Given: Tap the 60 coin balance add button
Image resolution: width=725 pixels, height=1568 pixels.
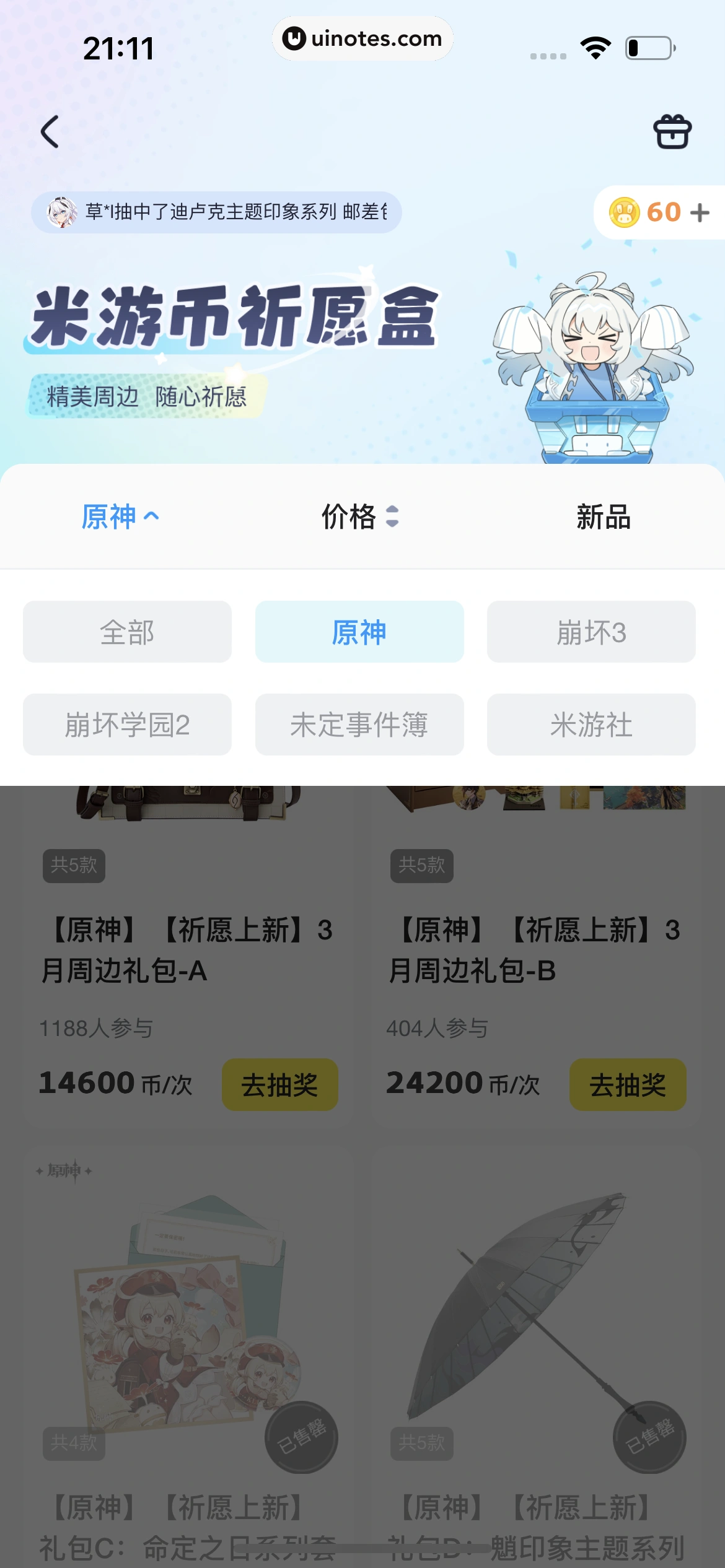Looking at the screenshot, I should click(700, 212).
